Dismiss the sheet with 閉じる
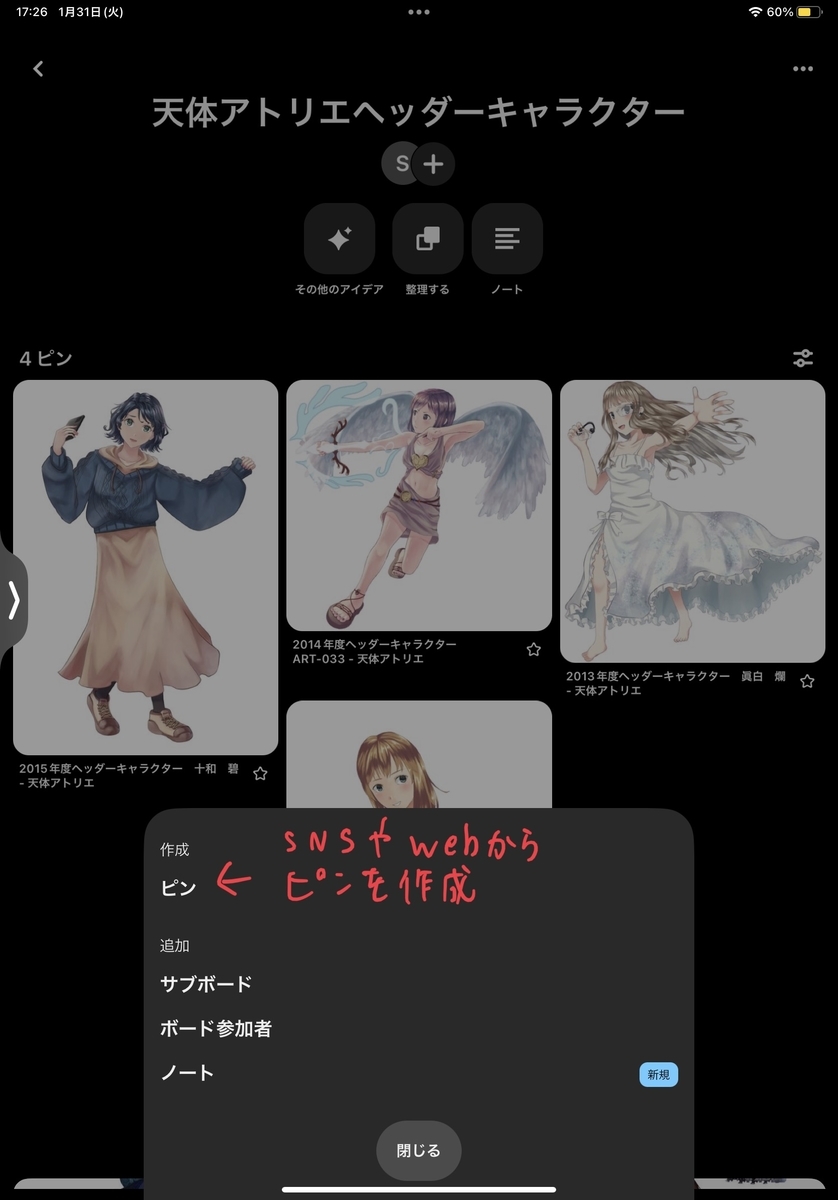This screenshot has height=1200, width=838. 418,1151
